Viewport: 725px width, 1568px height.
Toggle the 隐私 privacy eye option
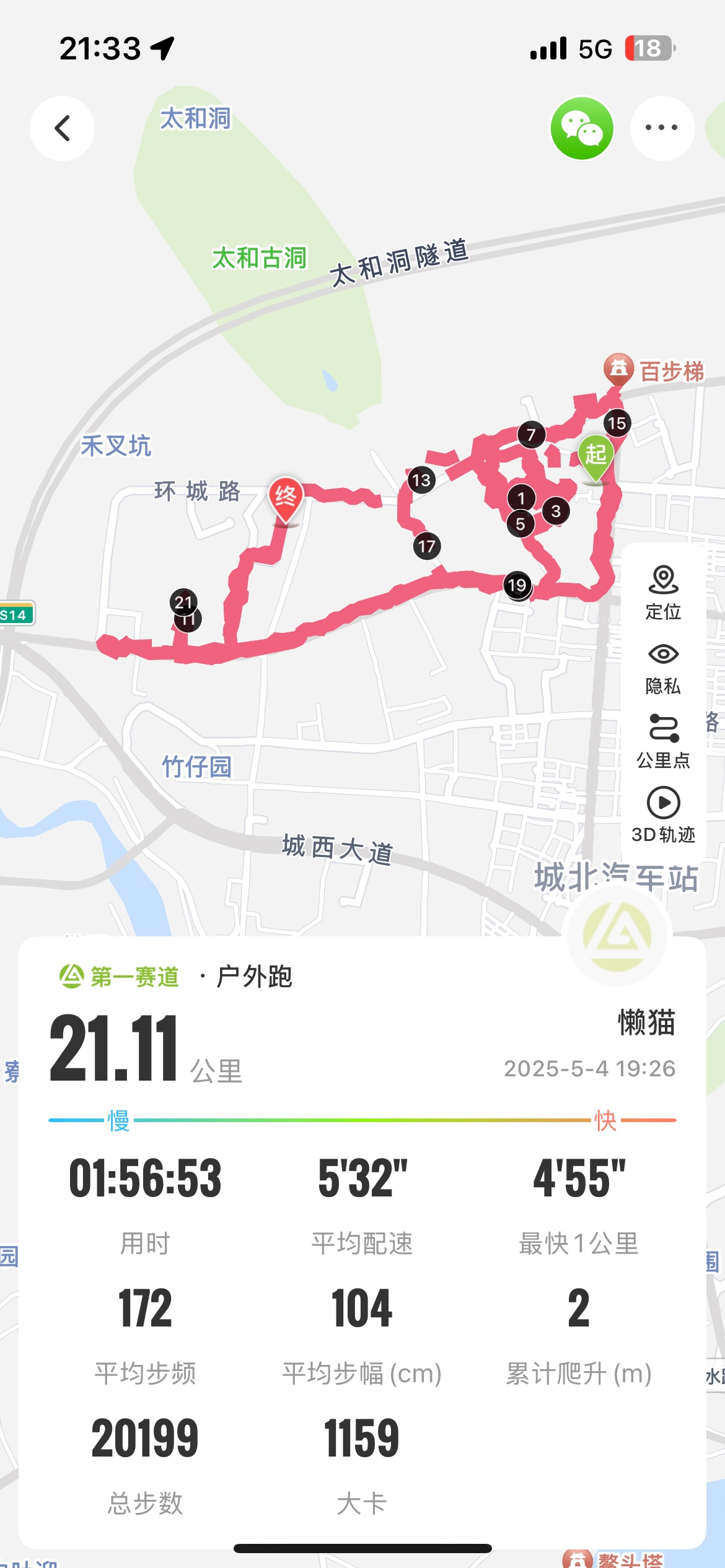click(x=663, y=669)
